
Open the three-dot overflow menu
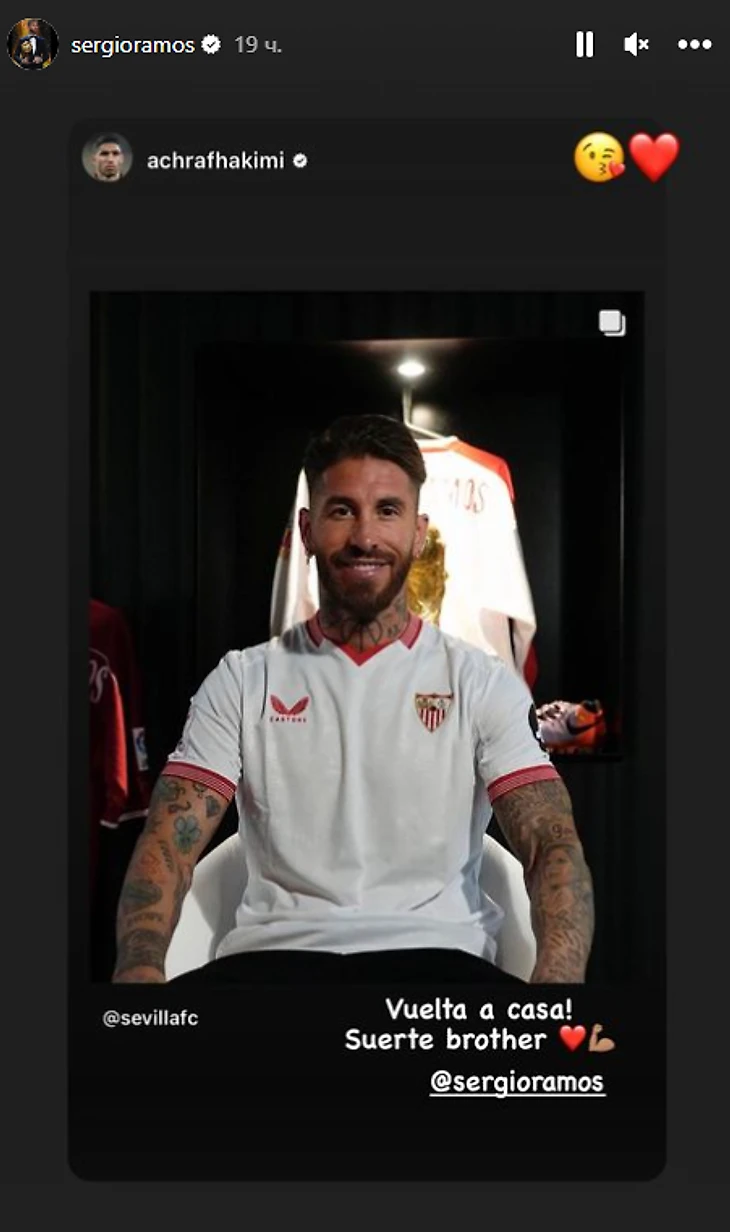(x=694, y=44)
